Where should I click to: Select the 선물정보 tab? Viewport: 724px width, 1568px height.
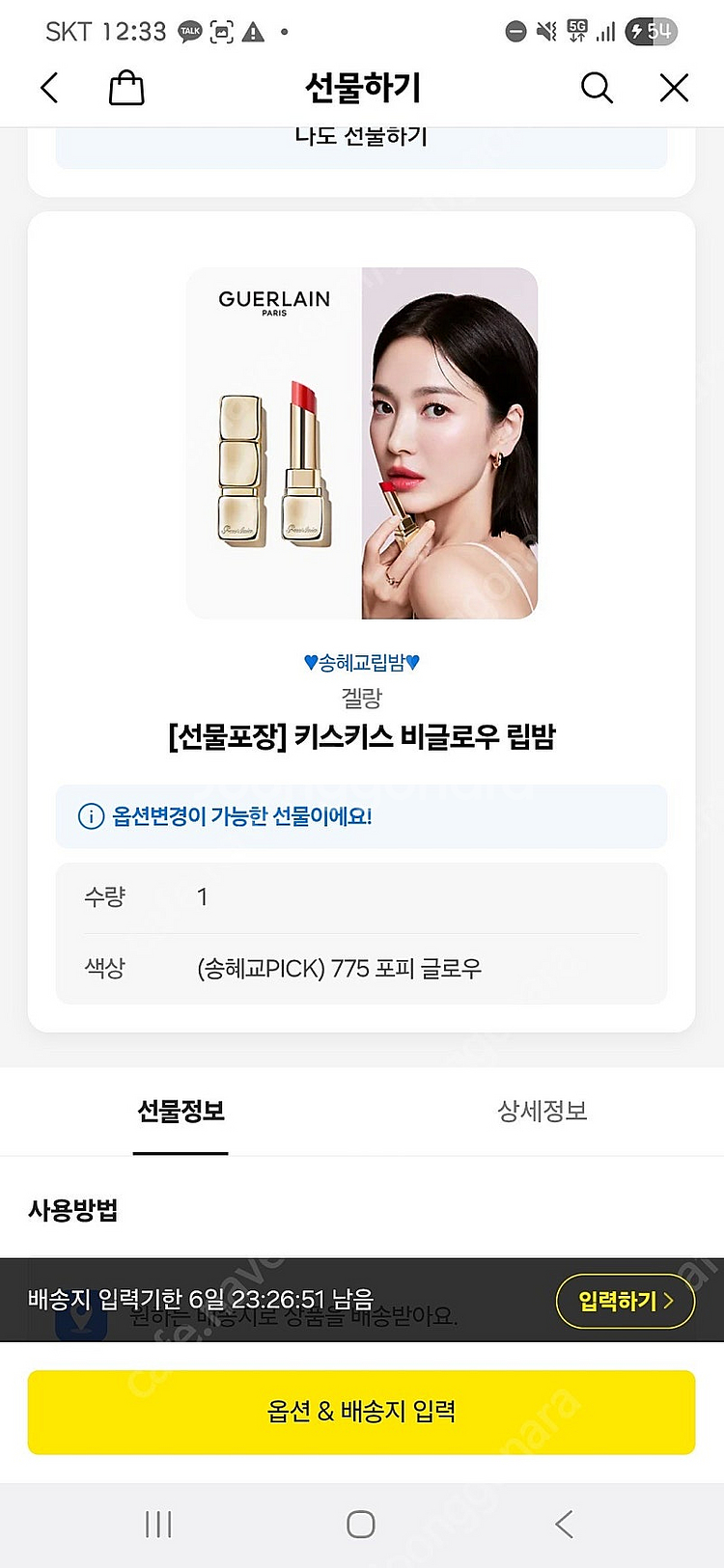click(180, 1111)
